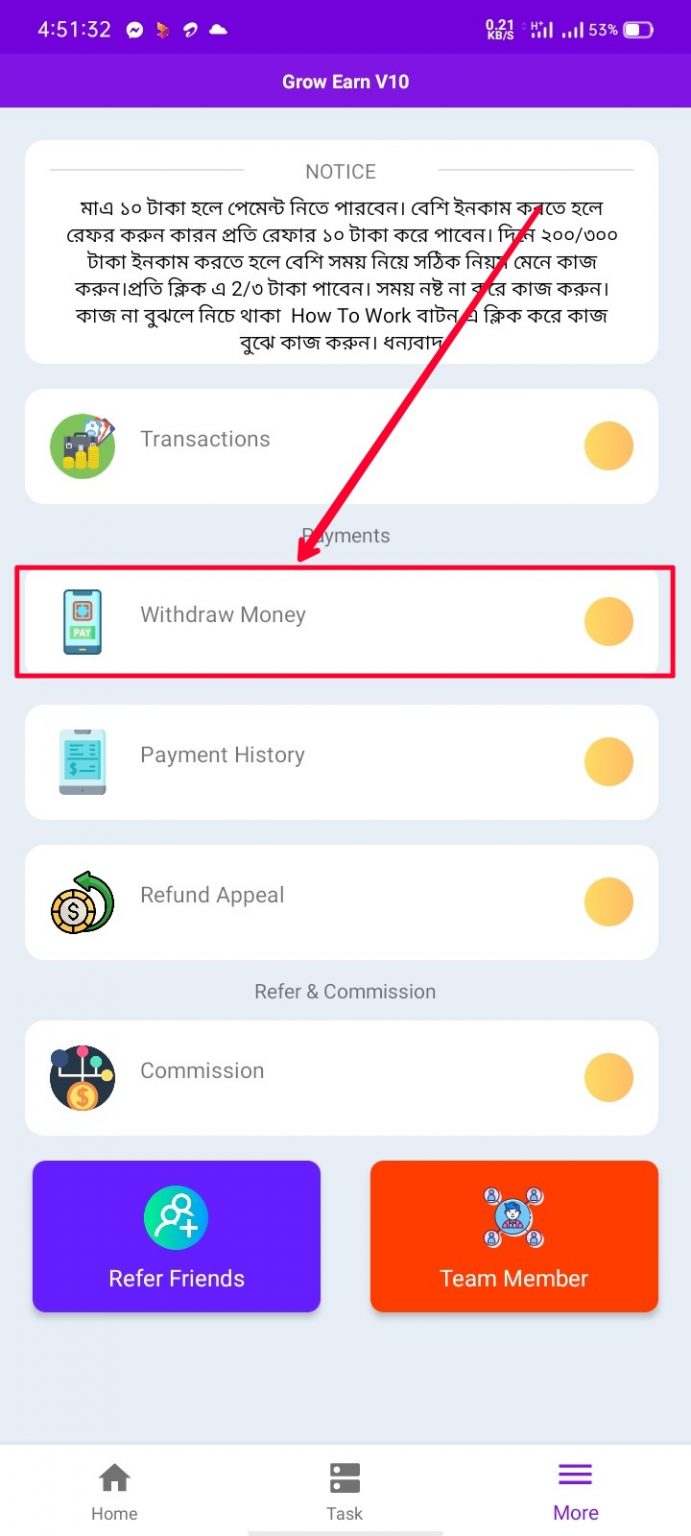Tap the Refer Friends button
The height and width of the screenshot is (1536, 691).
pyautogui.click(x=176, y=1236)
